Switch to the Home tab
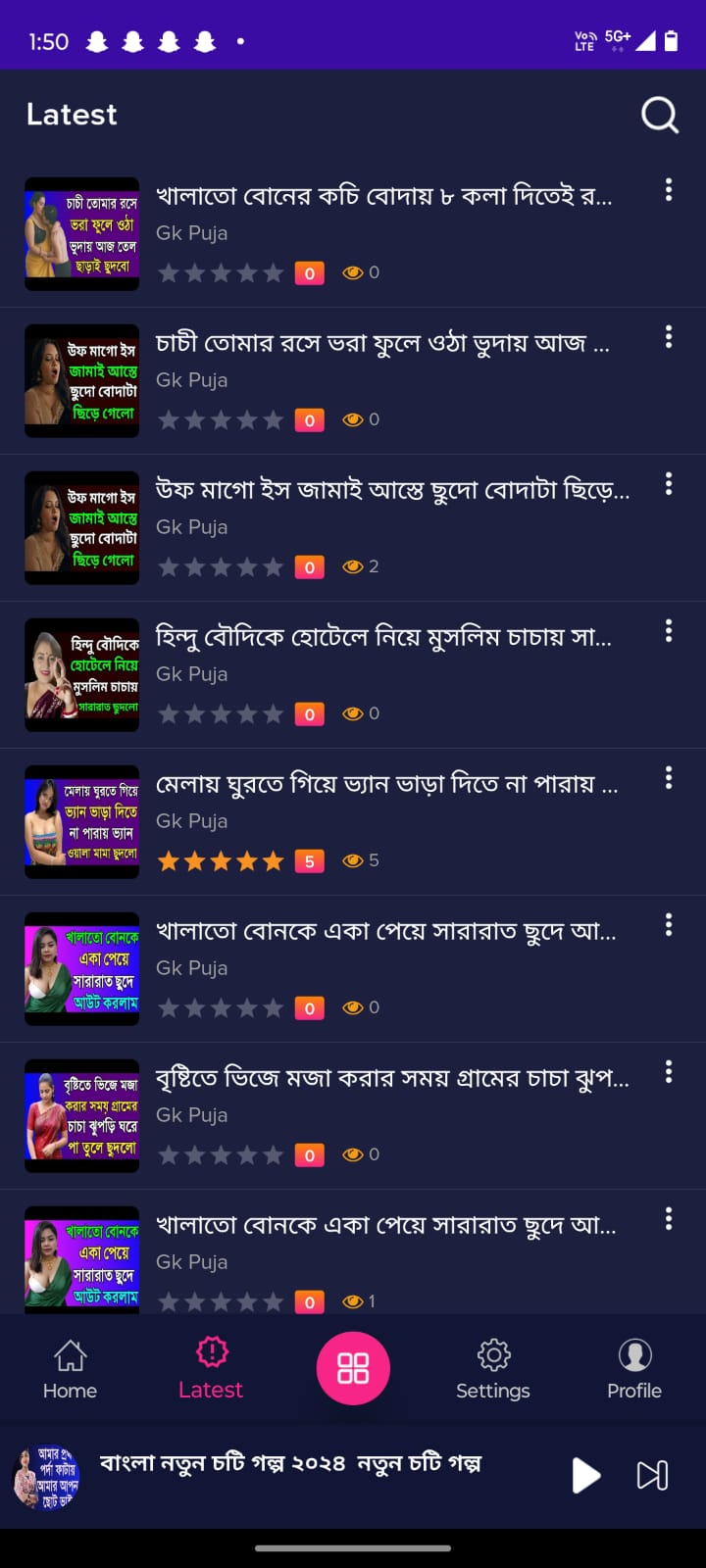This screenshot has width=706, height=1568. (70, 1369)
